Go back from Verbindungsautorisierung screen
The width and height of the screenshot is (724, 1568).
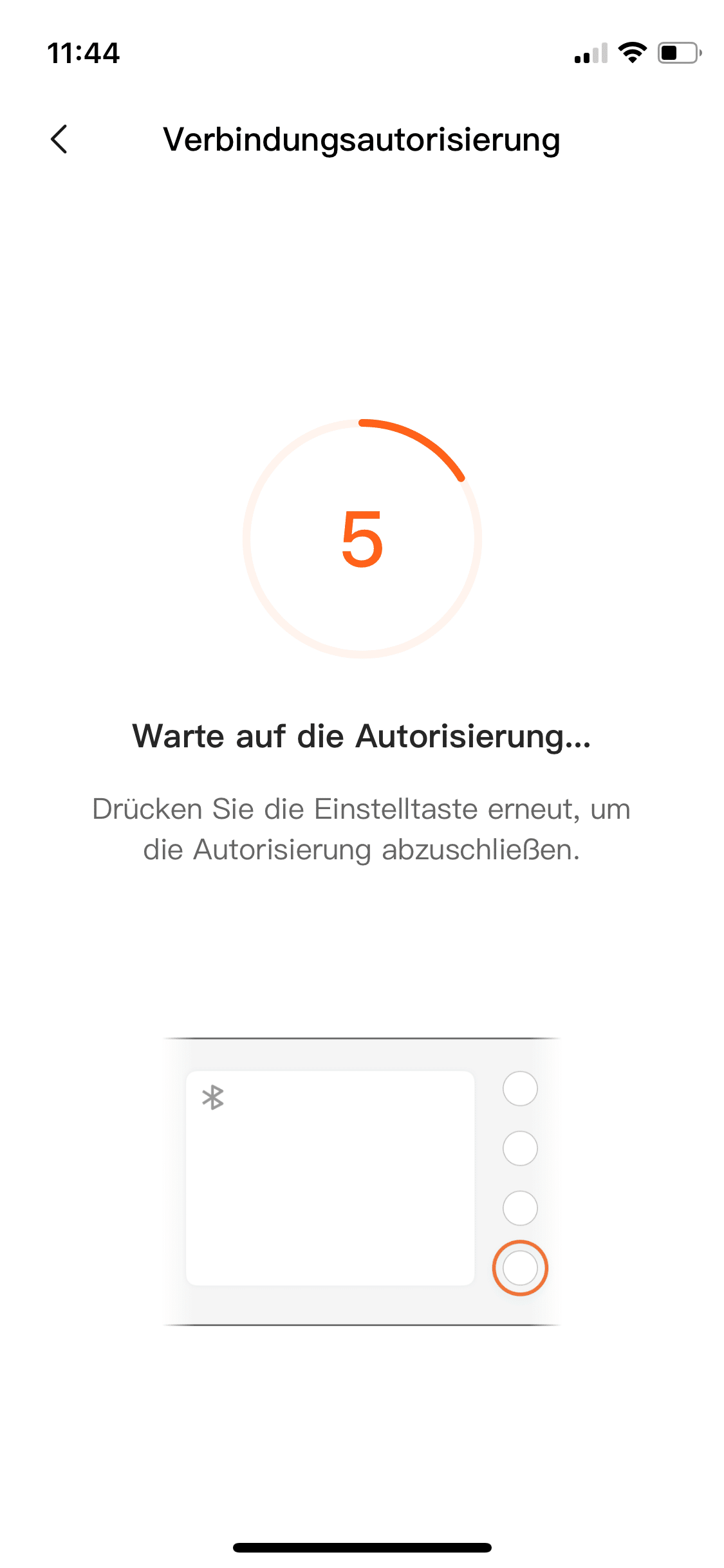point(59,139)
